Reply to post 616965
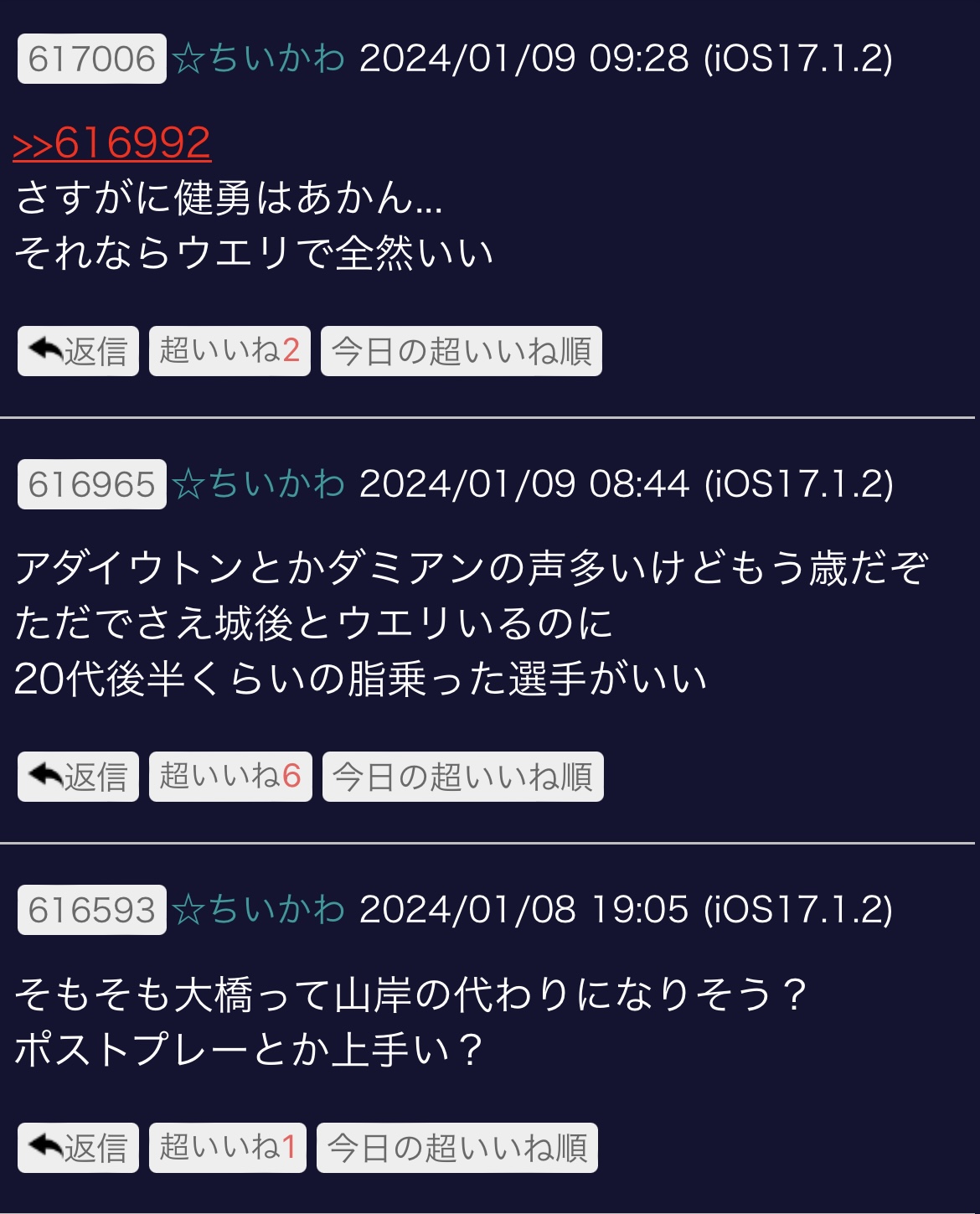 coord(78,777)
